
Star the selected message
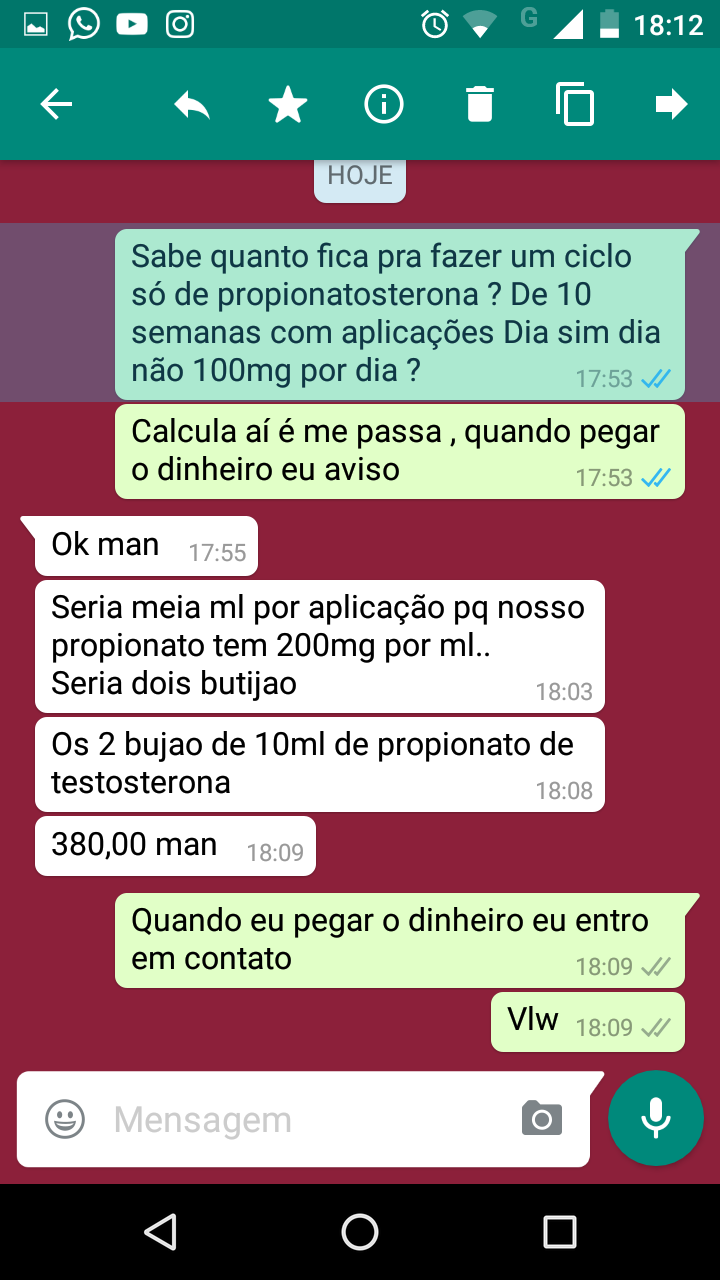(x=288, y=104)
